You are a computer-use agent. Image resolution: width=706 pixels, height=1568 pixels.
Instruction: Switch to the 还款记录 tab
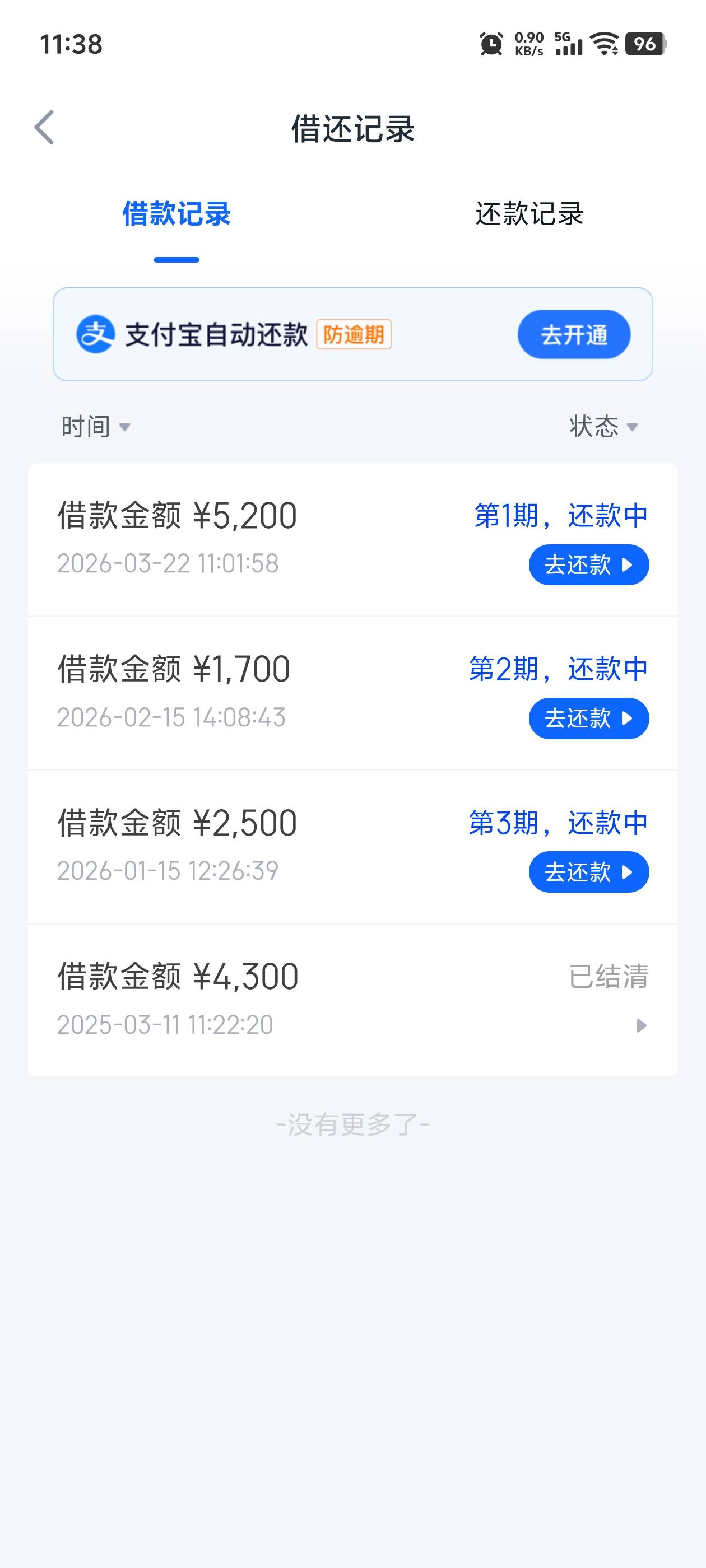529,214
